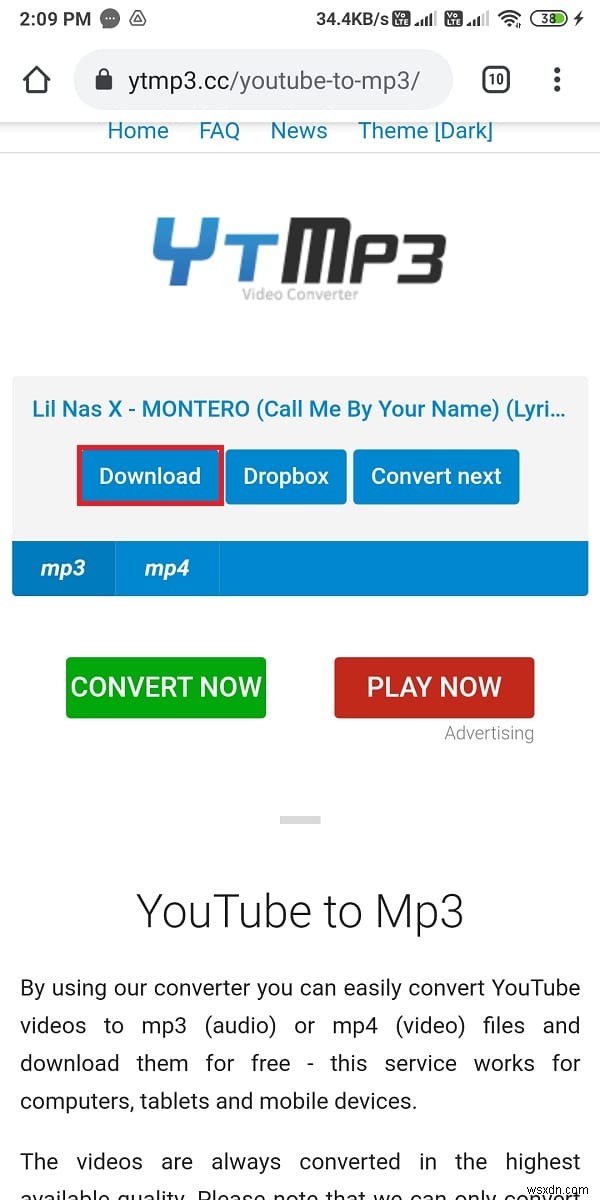
Task: Go to the browser home page
Action: 36,80
